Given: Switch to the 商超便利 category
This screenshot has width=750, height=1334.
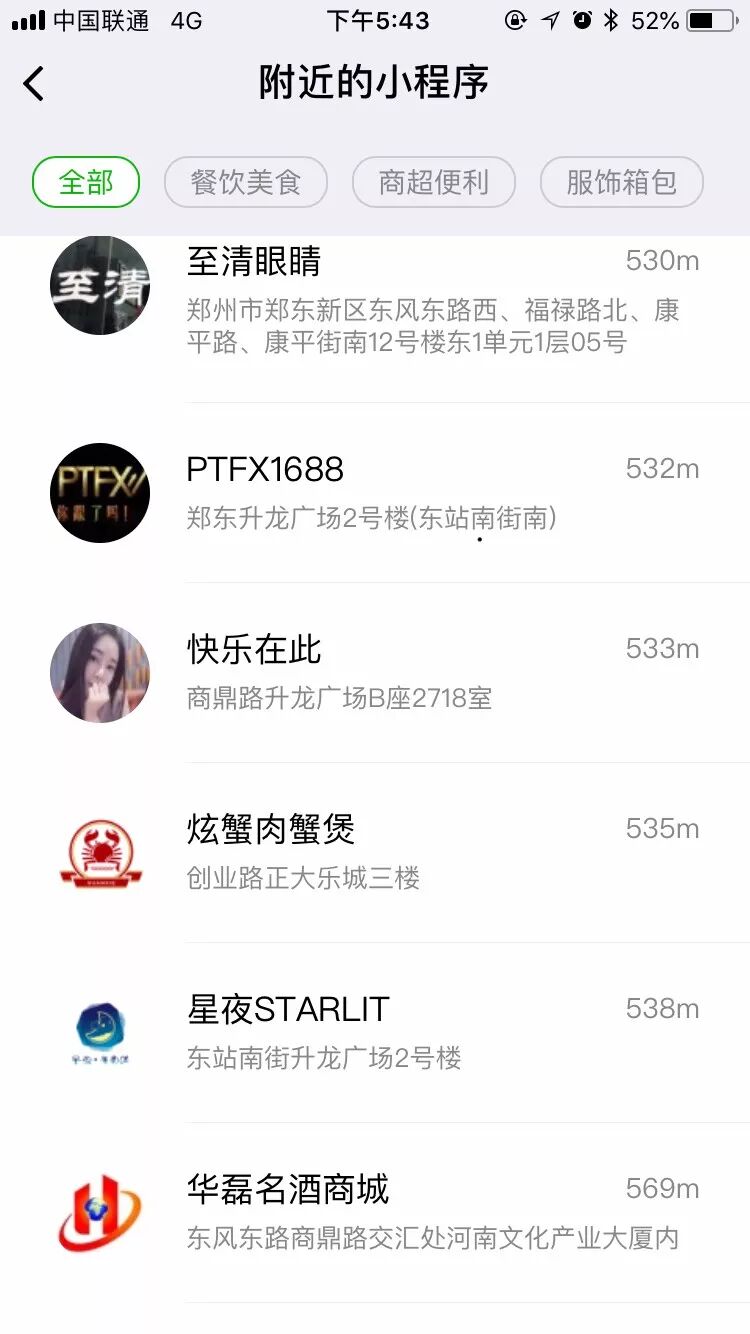Looking at the screenshot, I should [433, 183].
